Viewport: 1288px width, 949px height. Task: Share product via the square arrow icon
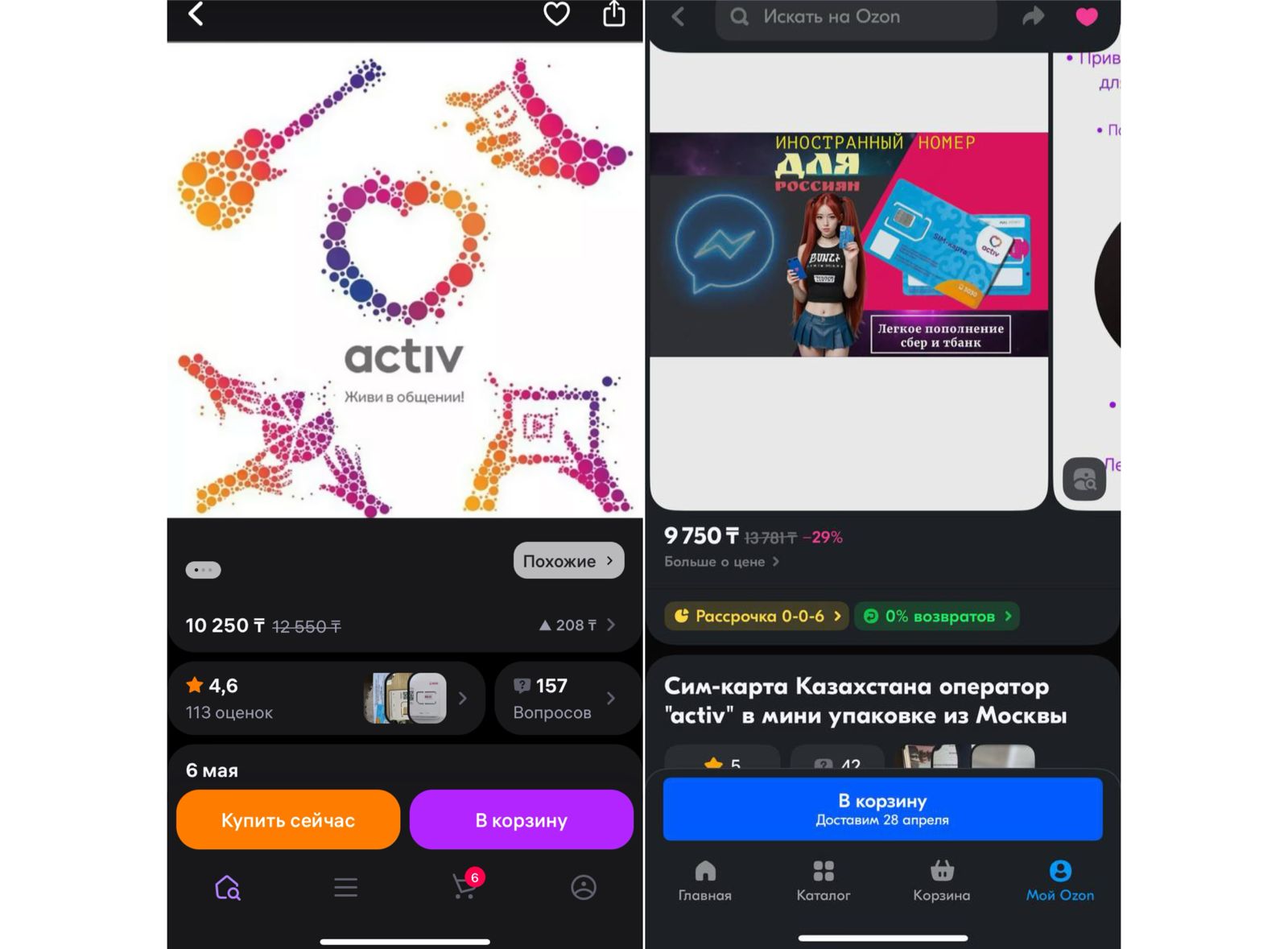pos(614,14)
